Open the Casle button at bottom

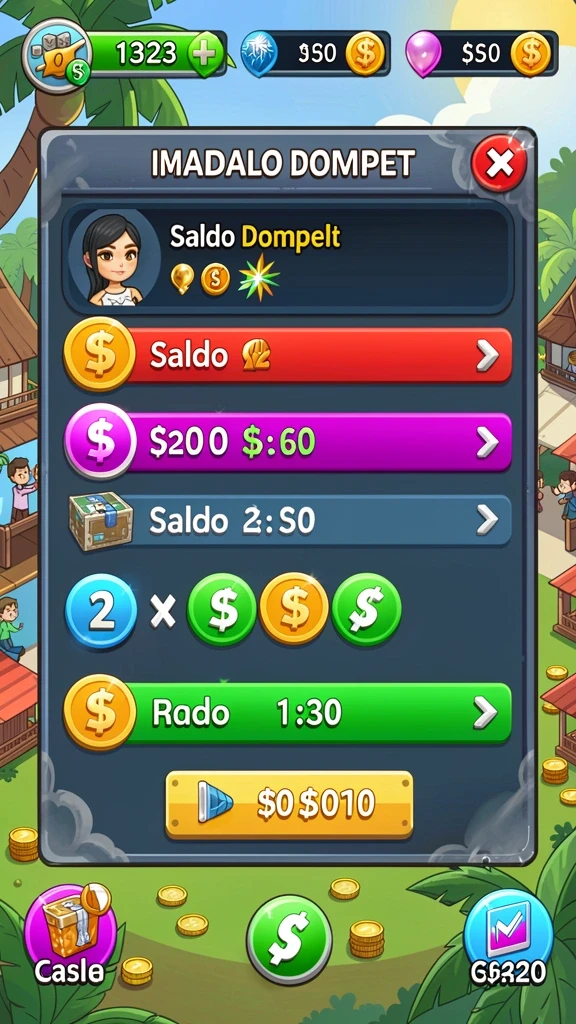tap(71, 935)
